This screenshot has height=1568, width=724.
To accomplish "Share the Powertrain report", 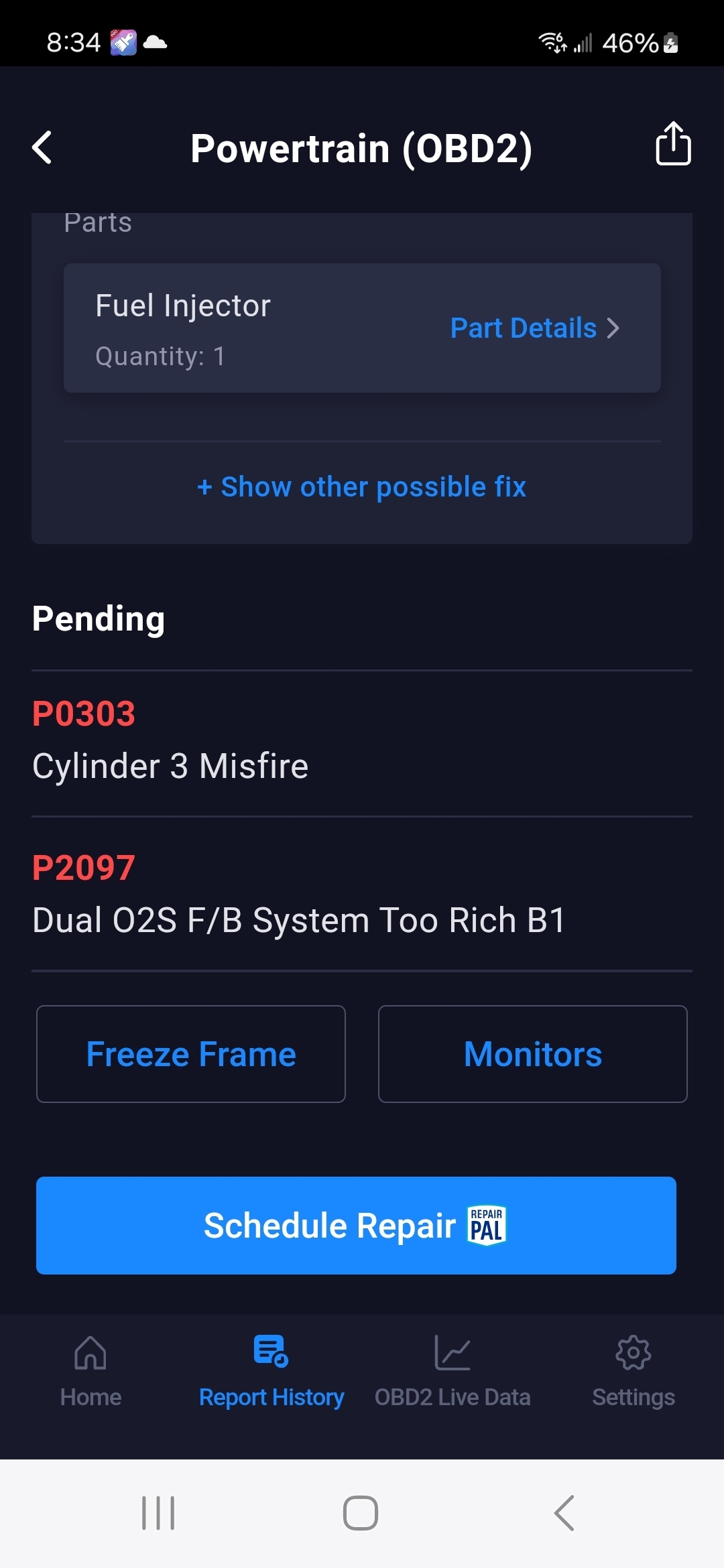I will 672,144.
